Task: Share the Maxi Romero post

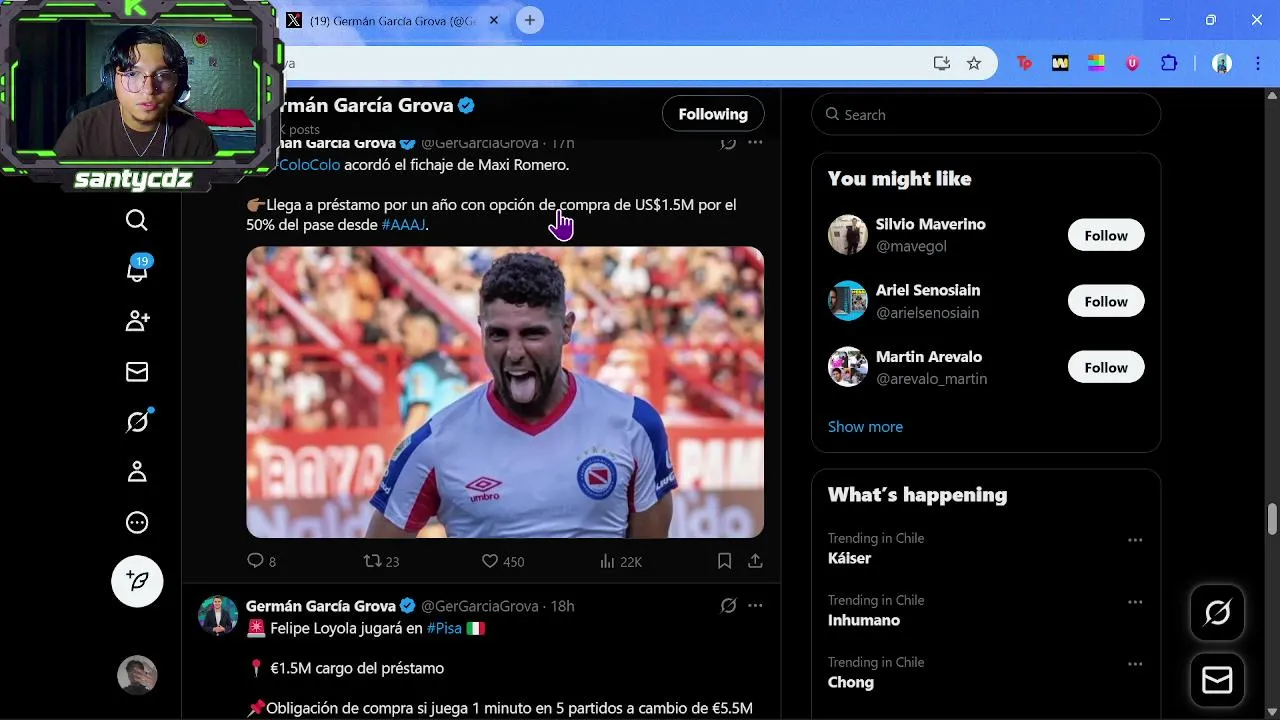Action: point(755,562)
